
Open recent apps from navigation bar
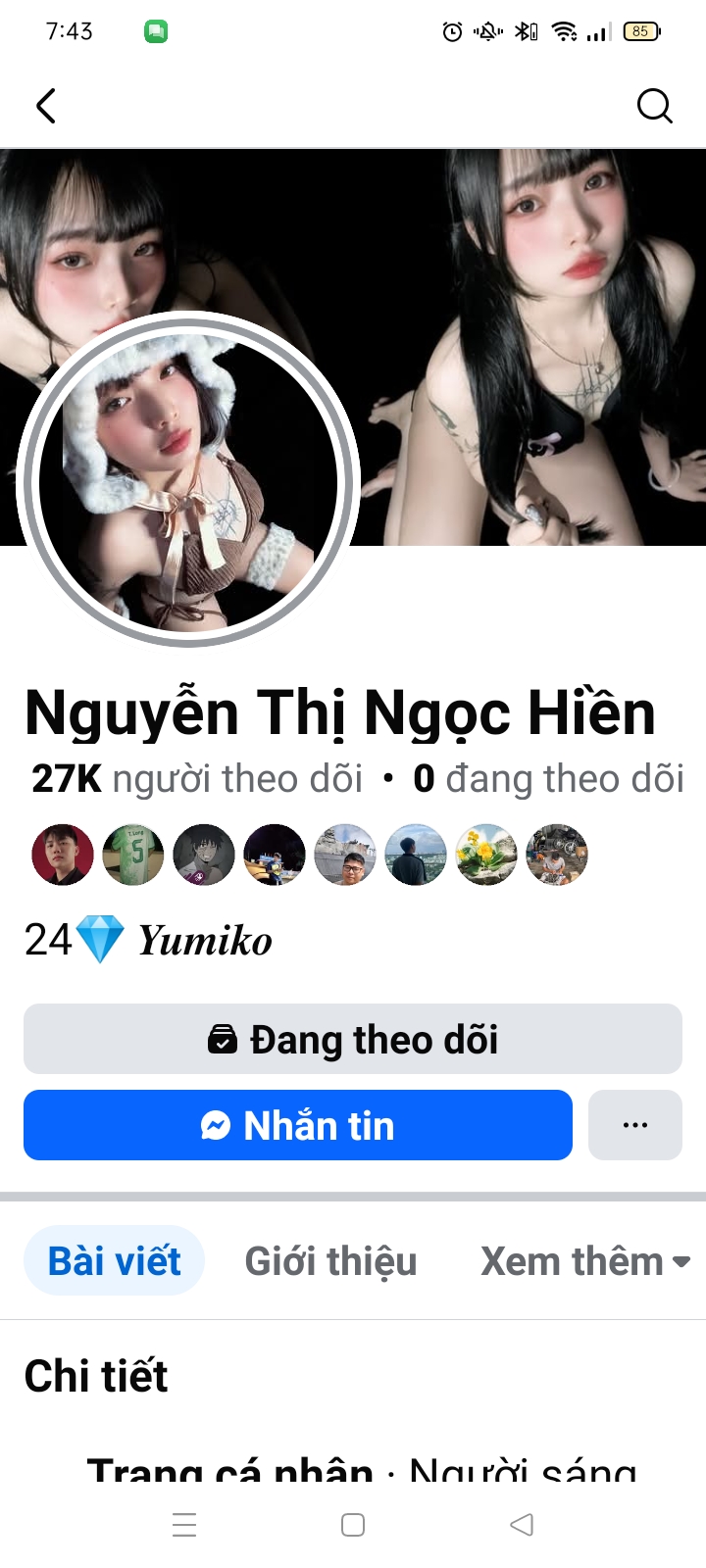[184, 1525]
